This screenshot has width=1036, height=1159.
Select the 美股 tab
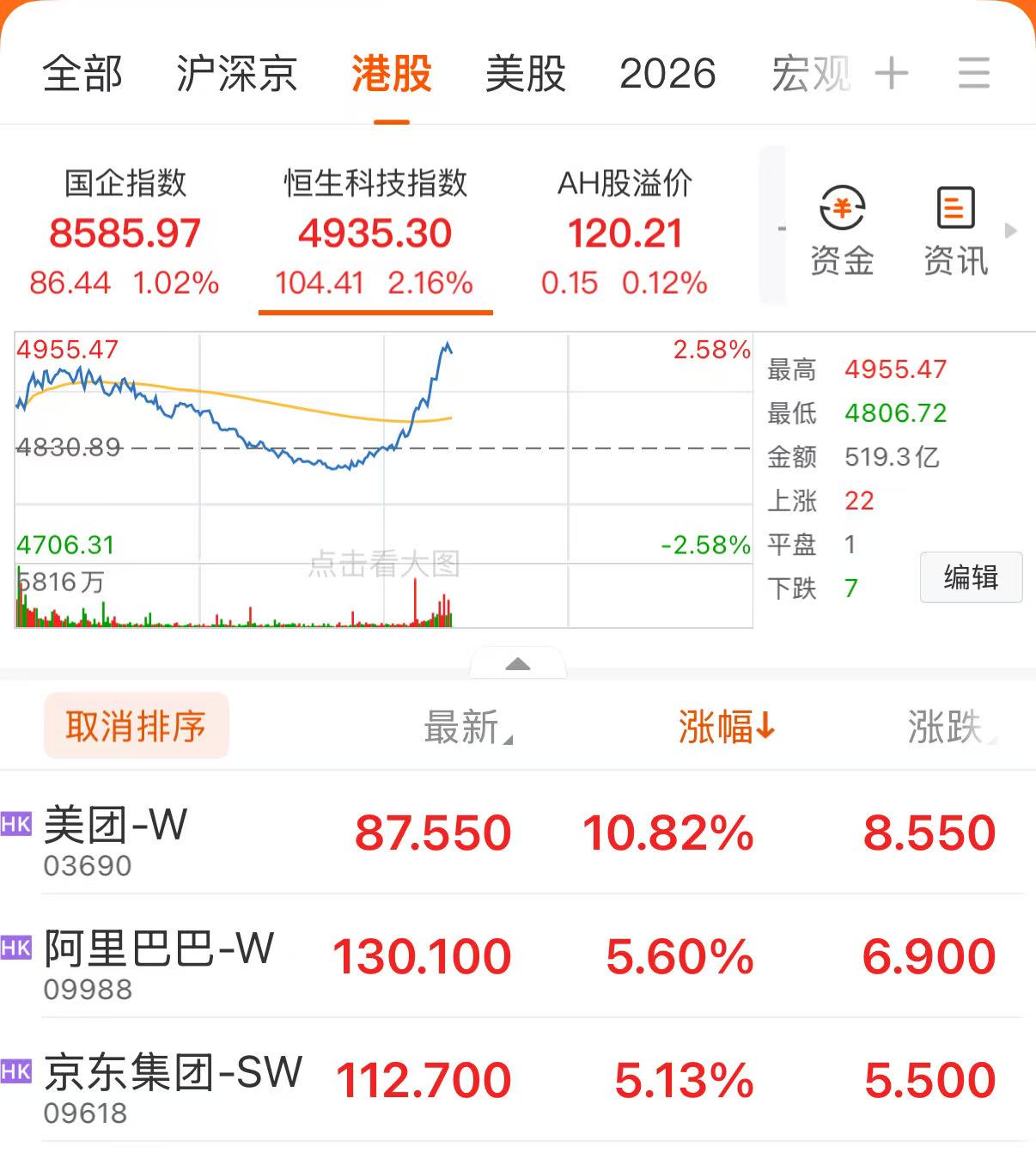click(525, 74)
